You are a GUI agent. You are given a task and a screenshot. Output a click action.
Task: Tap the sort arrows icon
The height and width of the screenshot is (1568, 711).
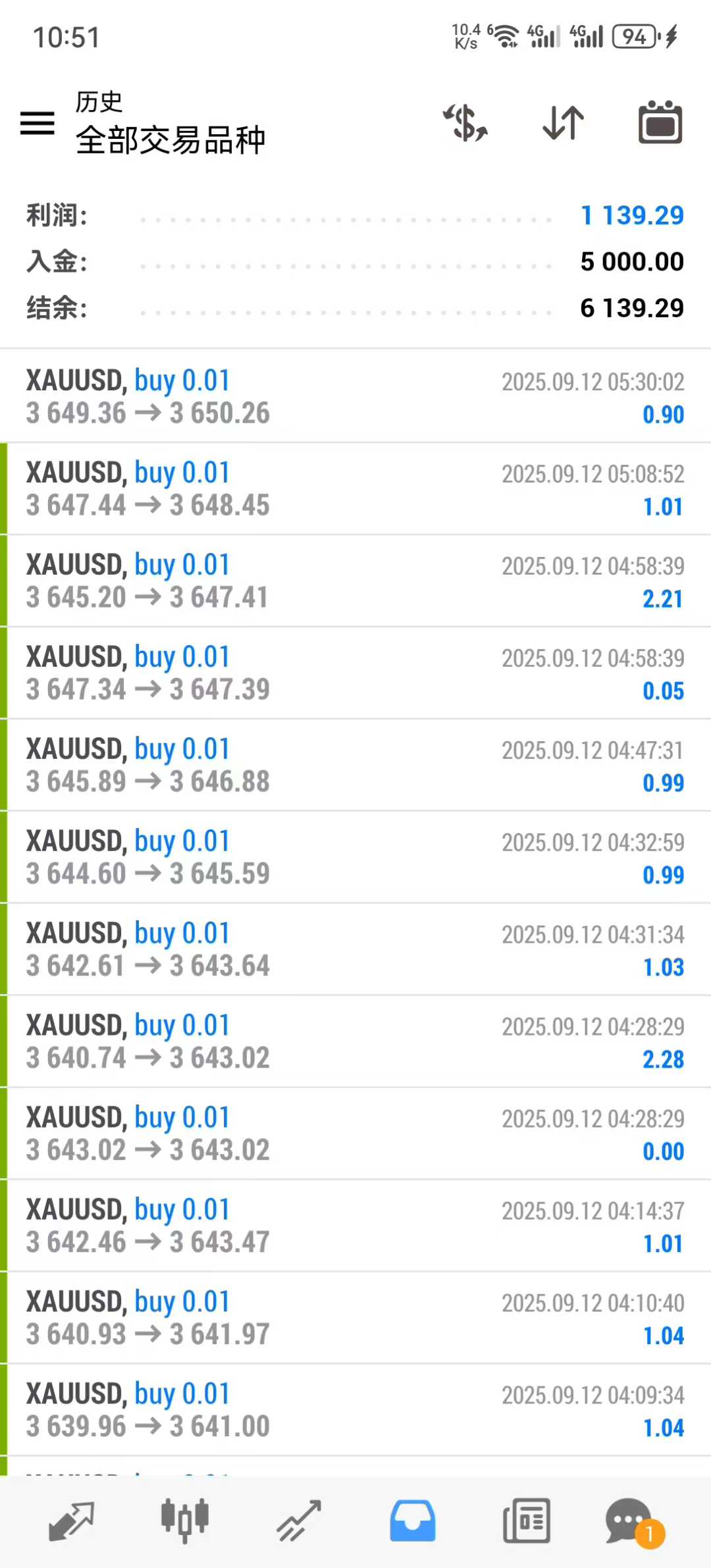564,123
